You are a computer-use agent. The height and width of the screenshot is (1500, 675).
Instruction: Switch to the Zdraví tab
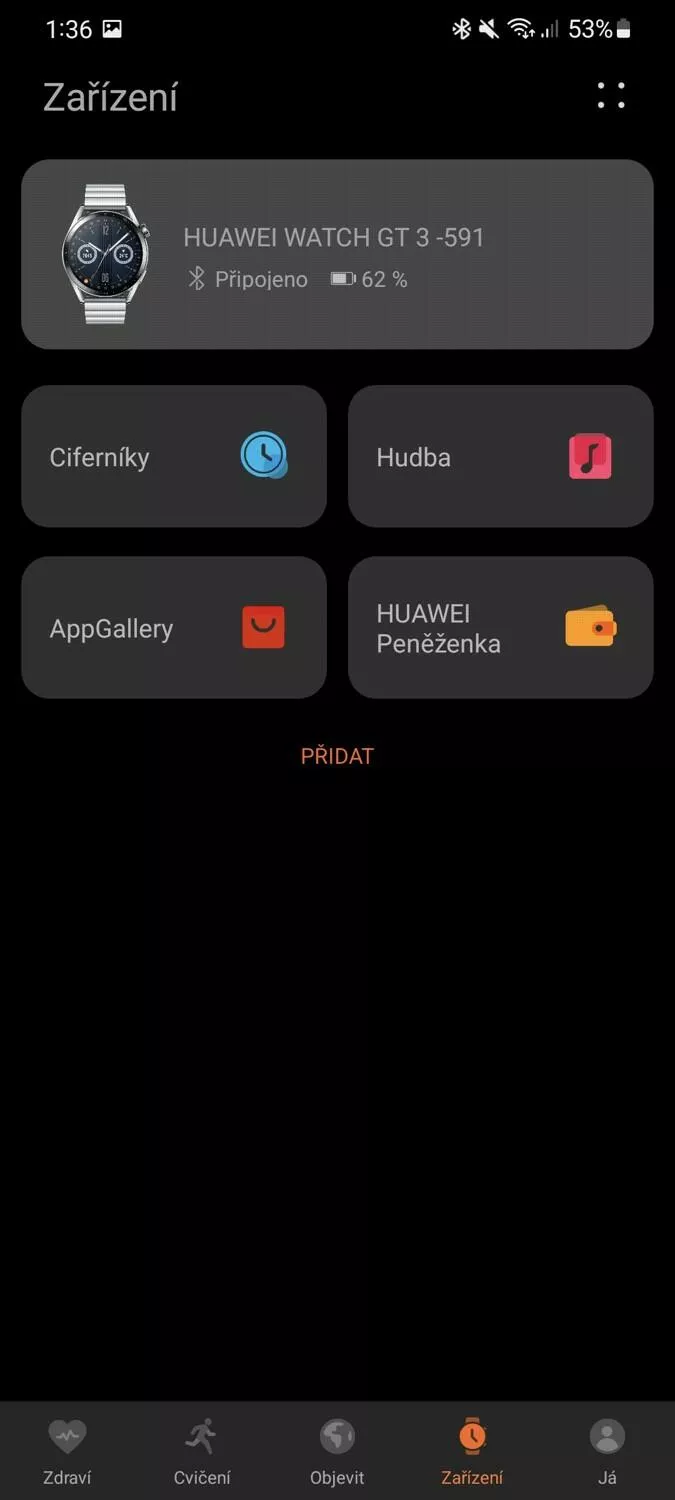[67, 1452]
